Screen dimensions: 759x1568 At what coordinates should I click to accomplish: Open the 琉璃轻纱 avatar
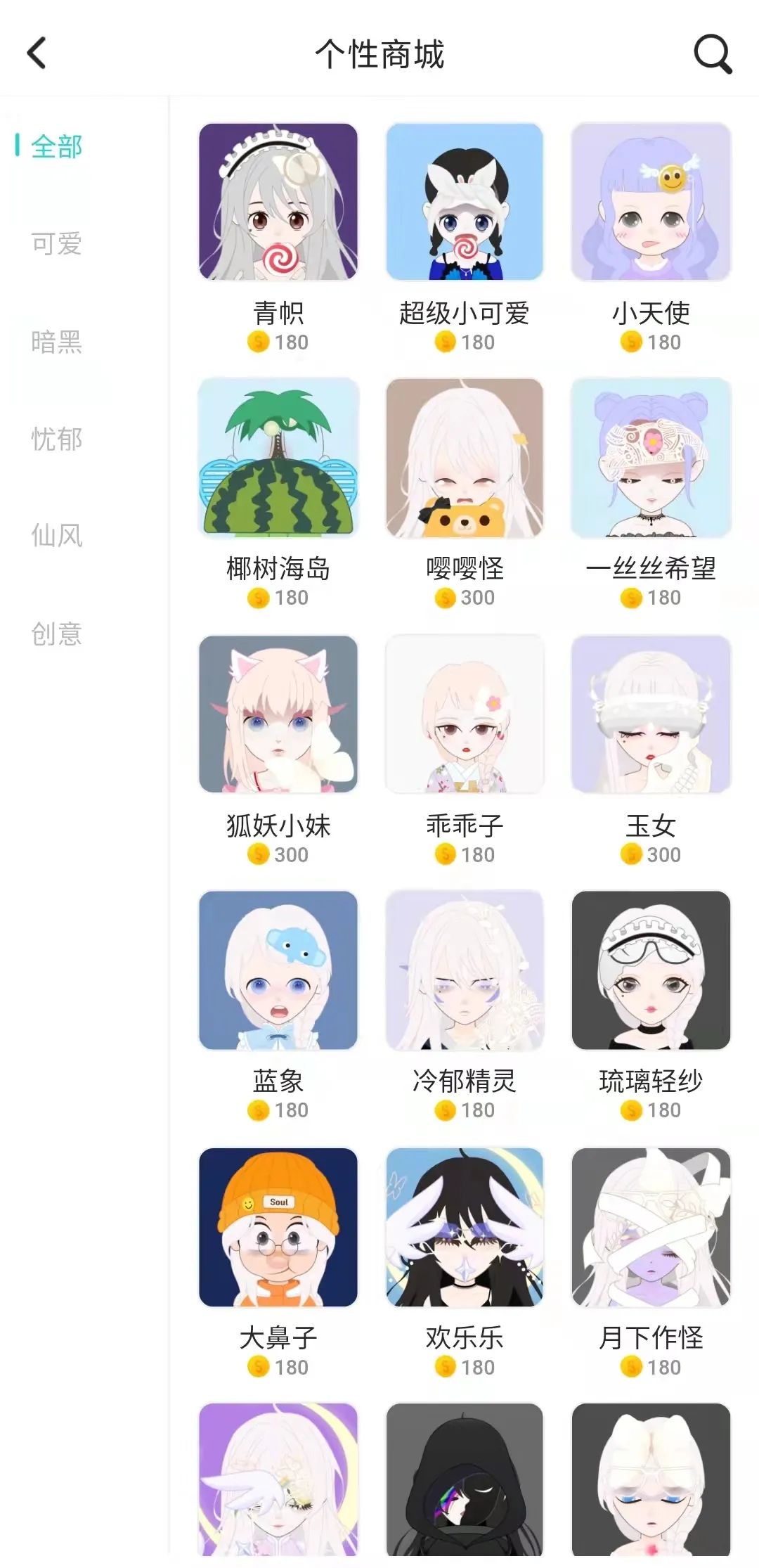coord(651,970)
